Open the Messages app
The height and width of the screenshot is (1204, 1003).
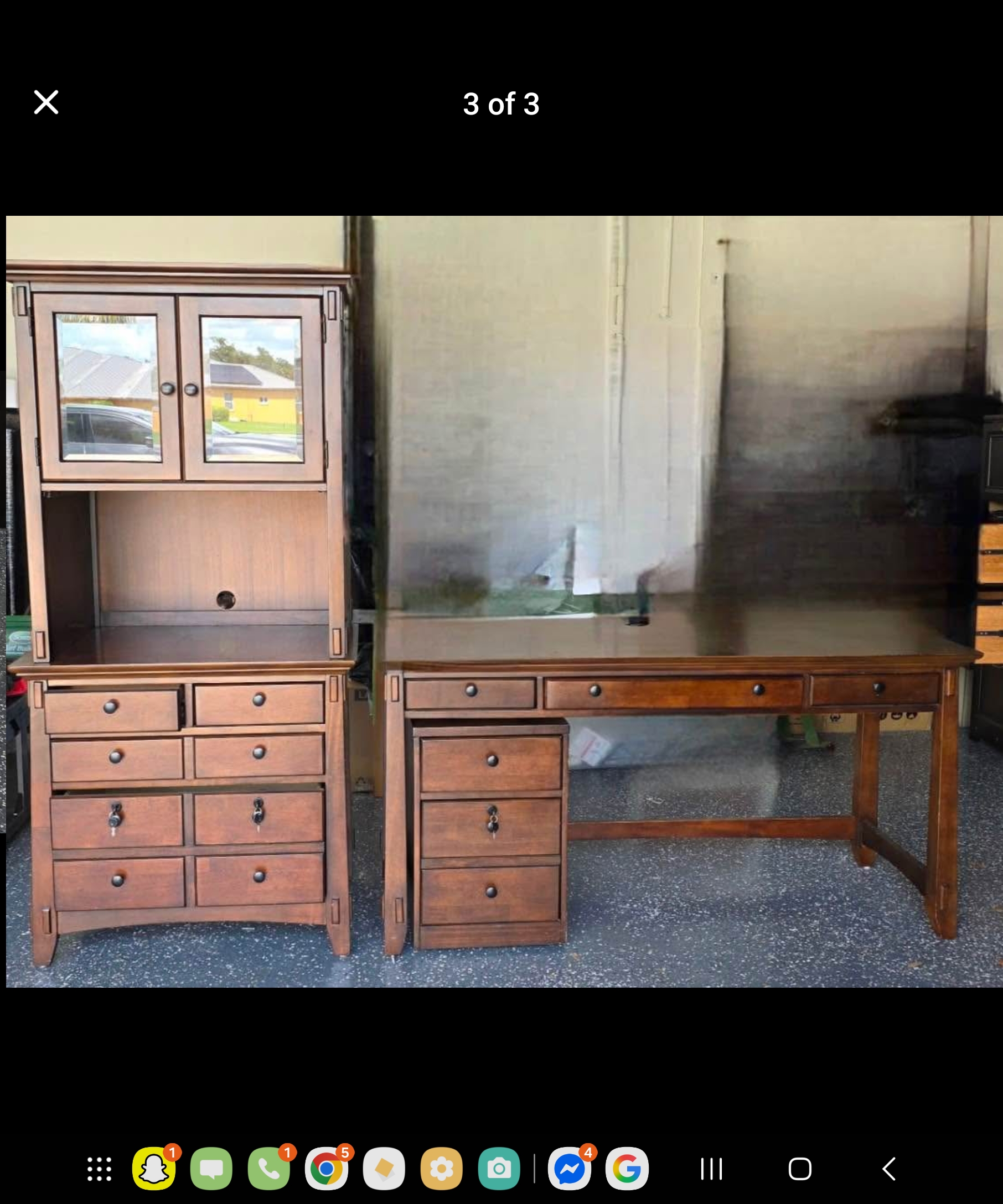[x=211, y=1169]
